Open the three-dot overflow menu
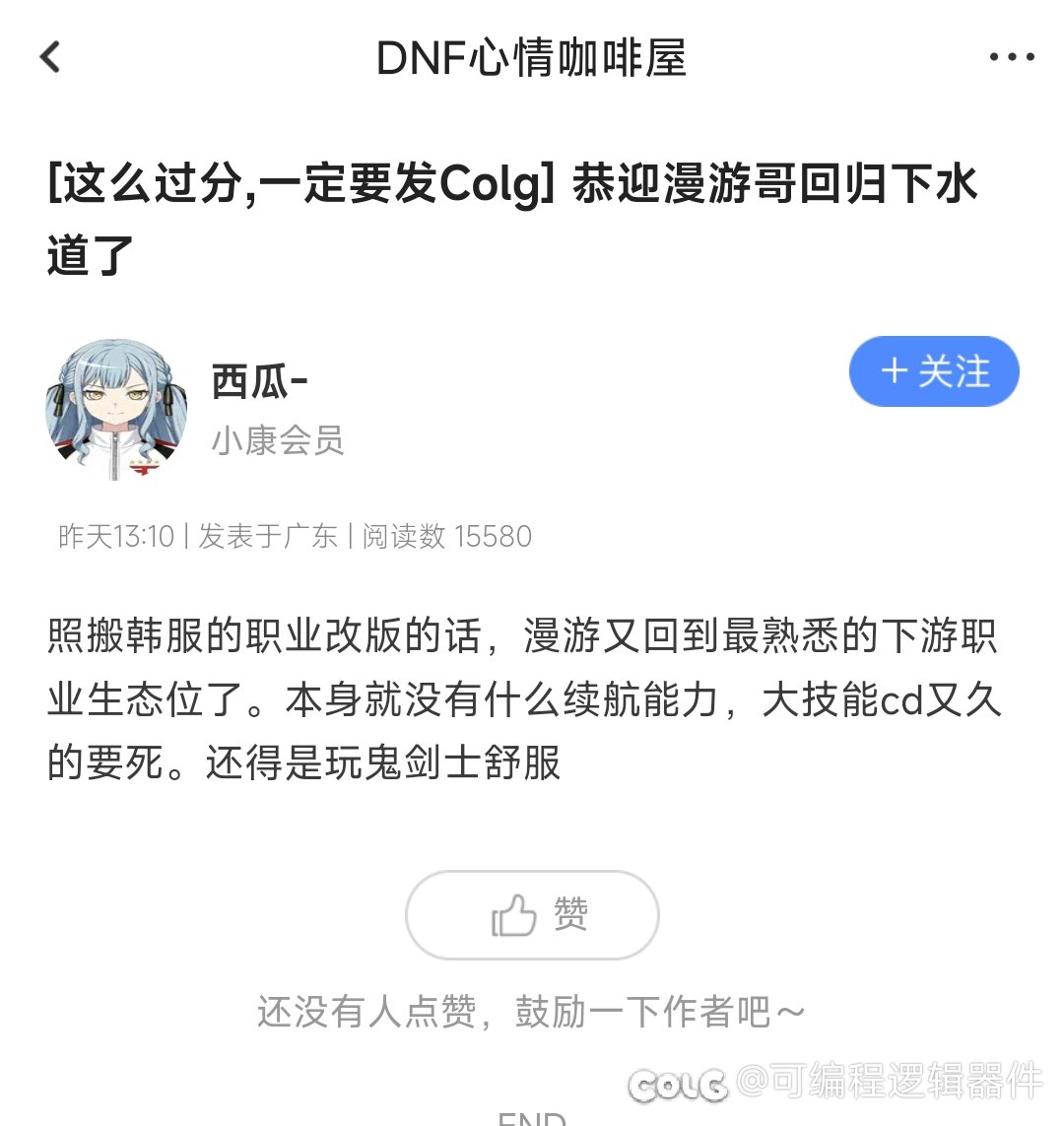The image size is (1064, 1126). point(1012,57)
